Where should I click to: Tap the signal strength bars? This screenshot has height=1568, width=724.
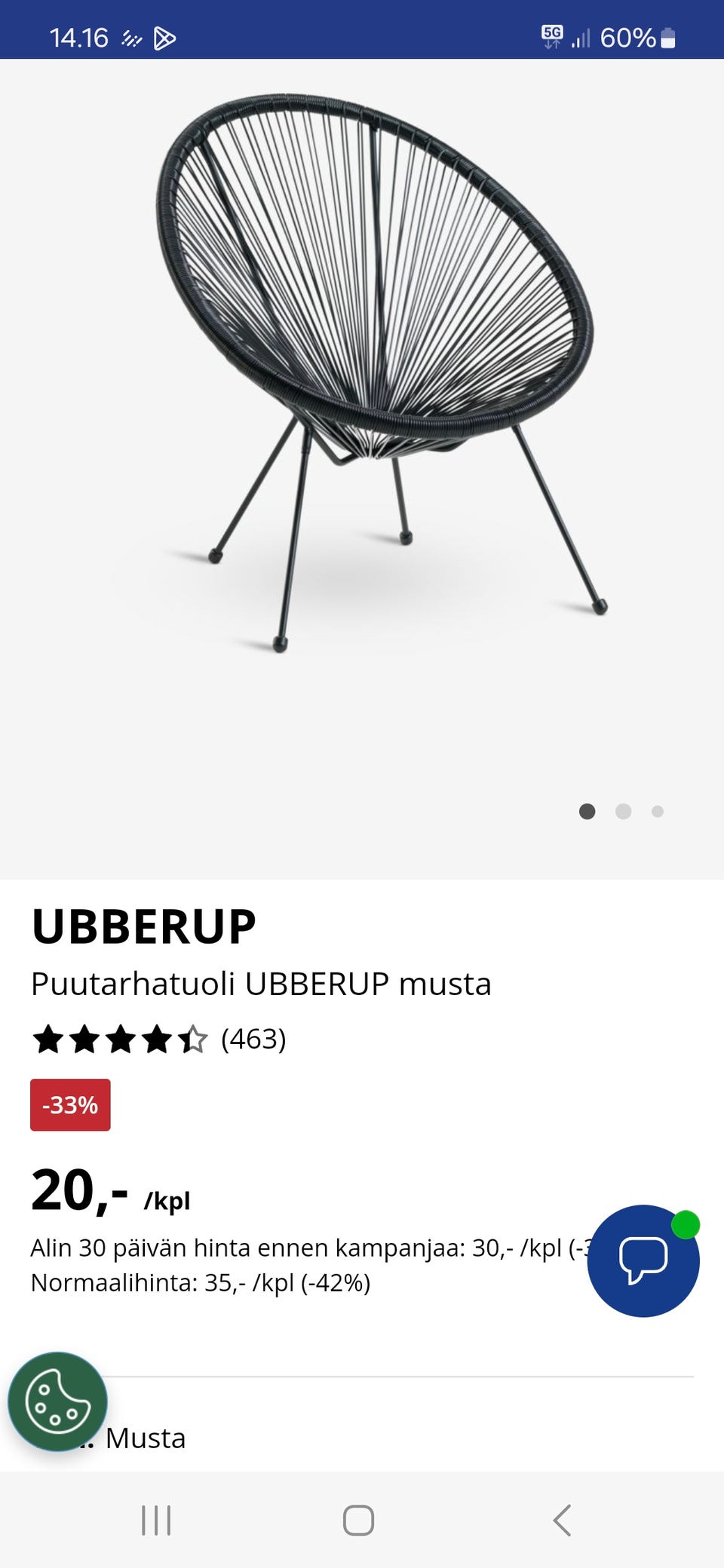tap(581, 36)
